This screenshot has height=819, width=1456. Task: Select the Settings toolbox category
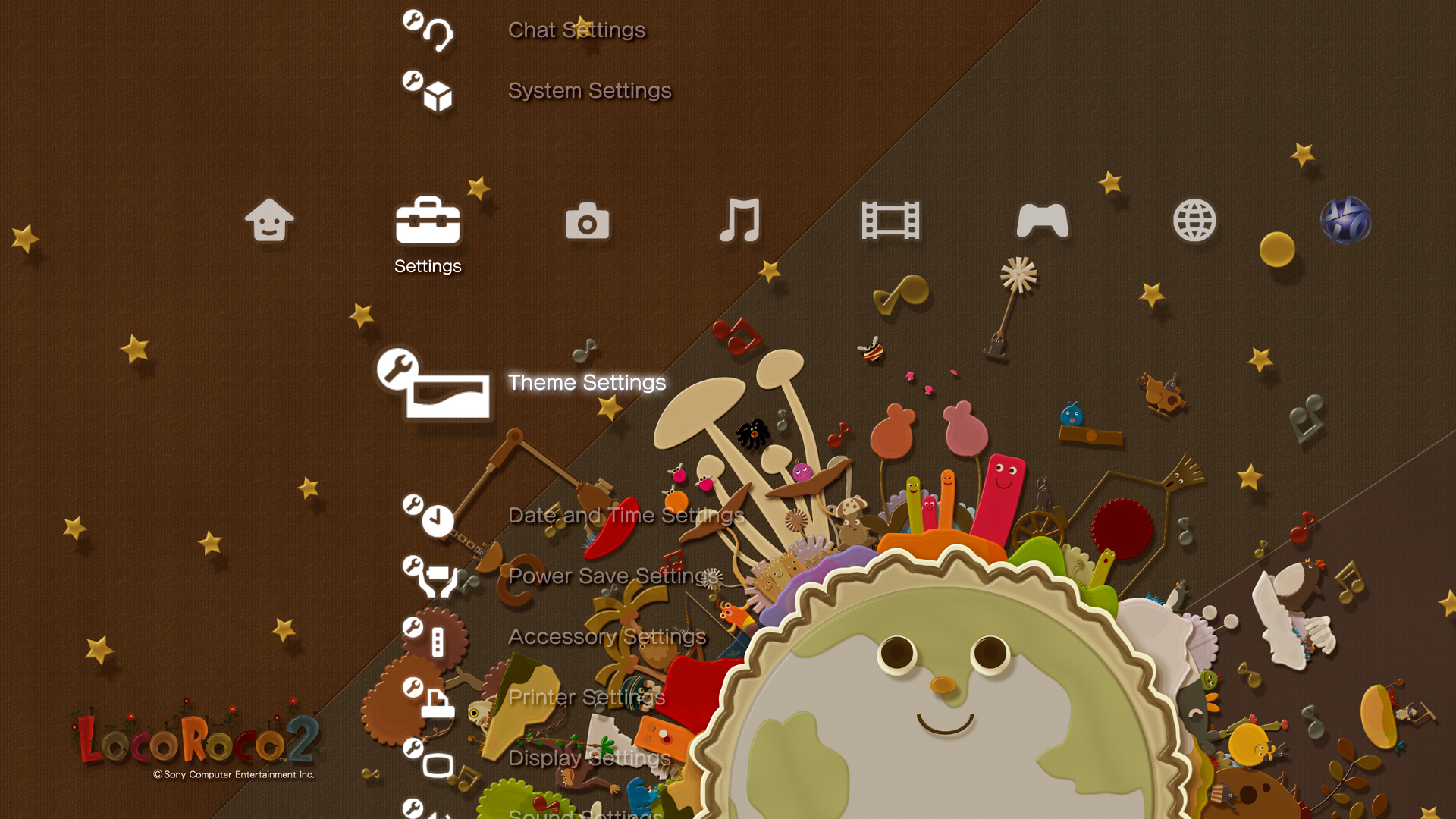tap(428, 221)
